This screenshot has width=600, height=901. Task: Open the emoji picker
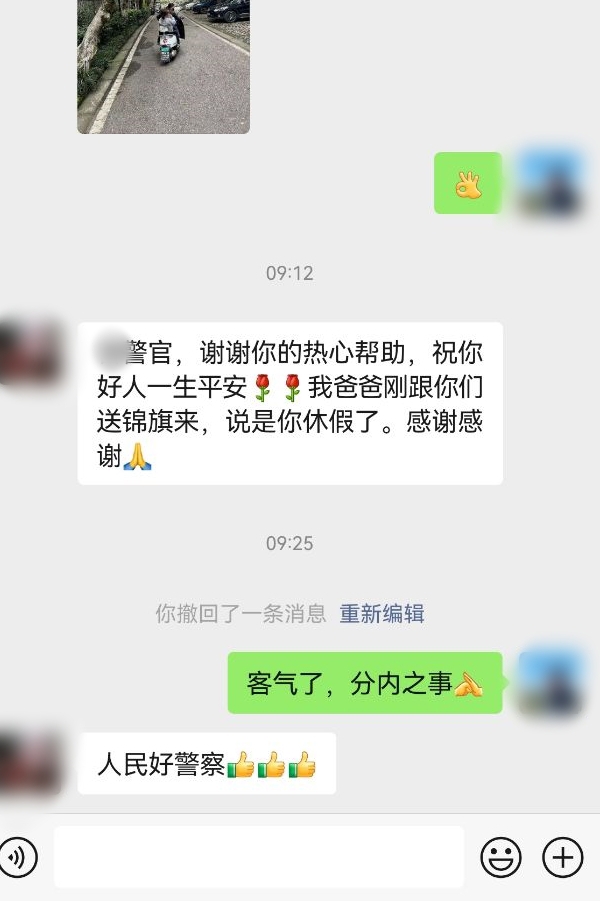click(501, 857)
